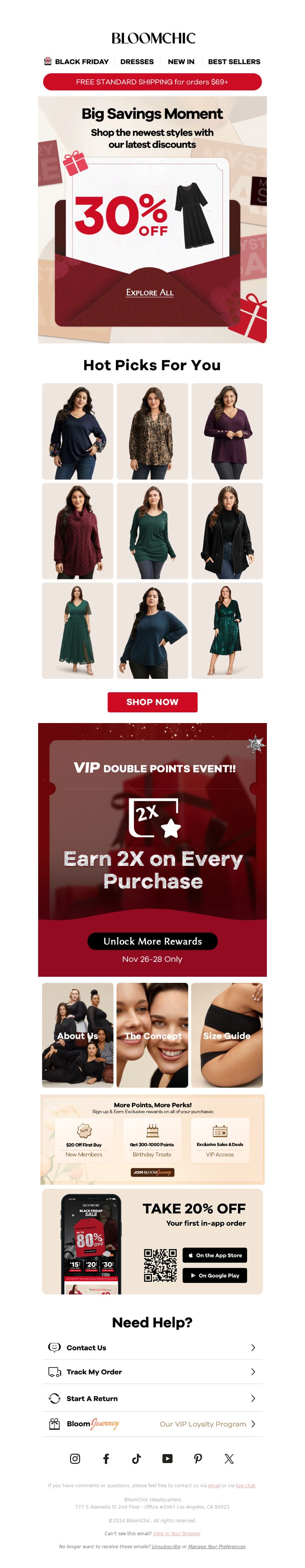The width and height of the screenshot is (305, 1568).
Task: Tap View in Your Browser link
Action: tap(177, 1533)
